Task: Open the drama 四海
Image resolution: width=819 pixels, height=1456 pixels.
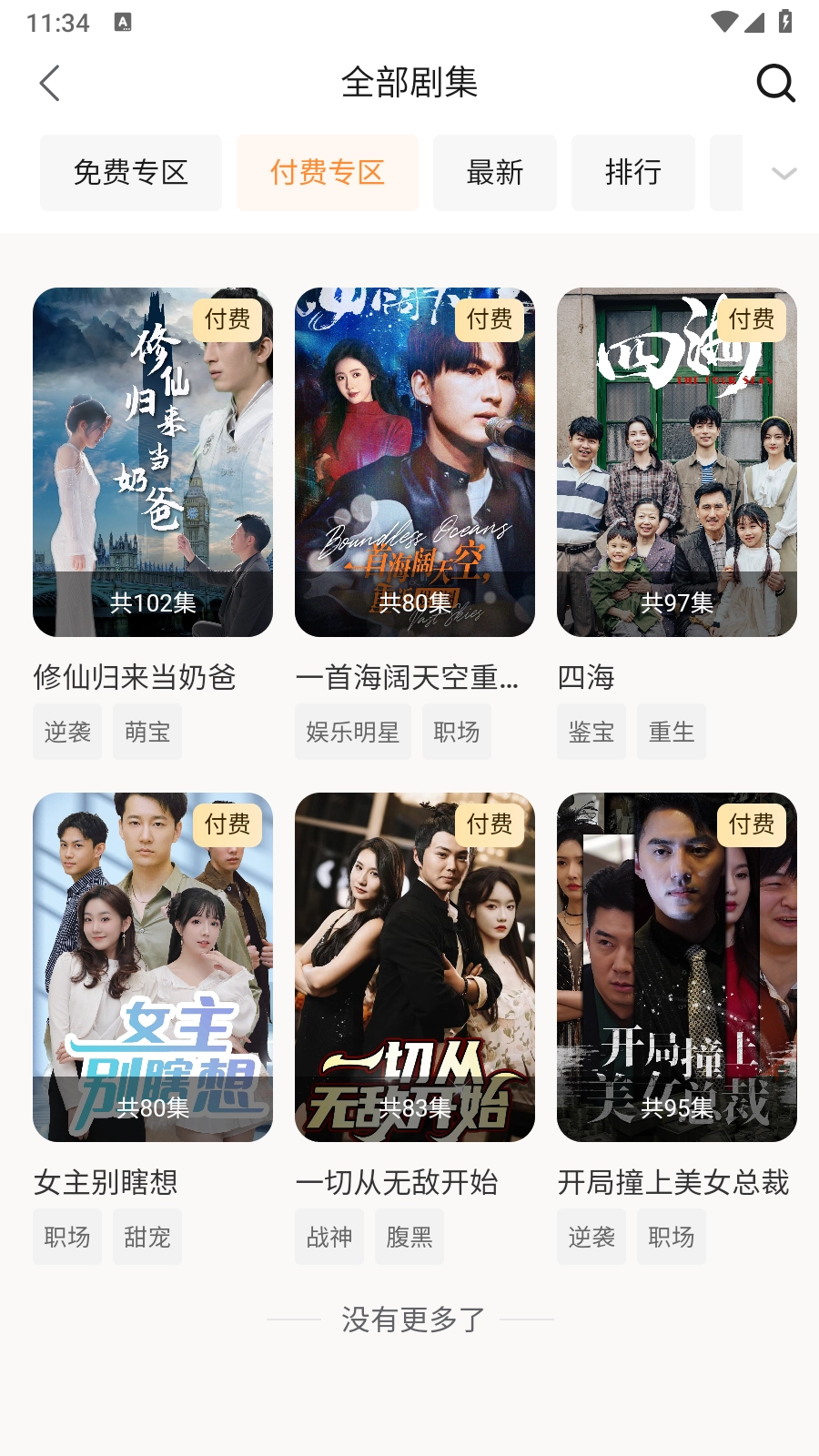Action: [677, 462]
